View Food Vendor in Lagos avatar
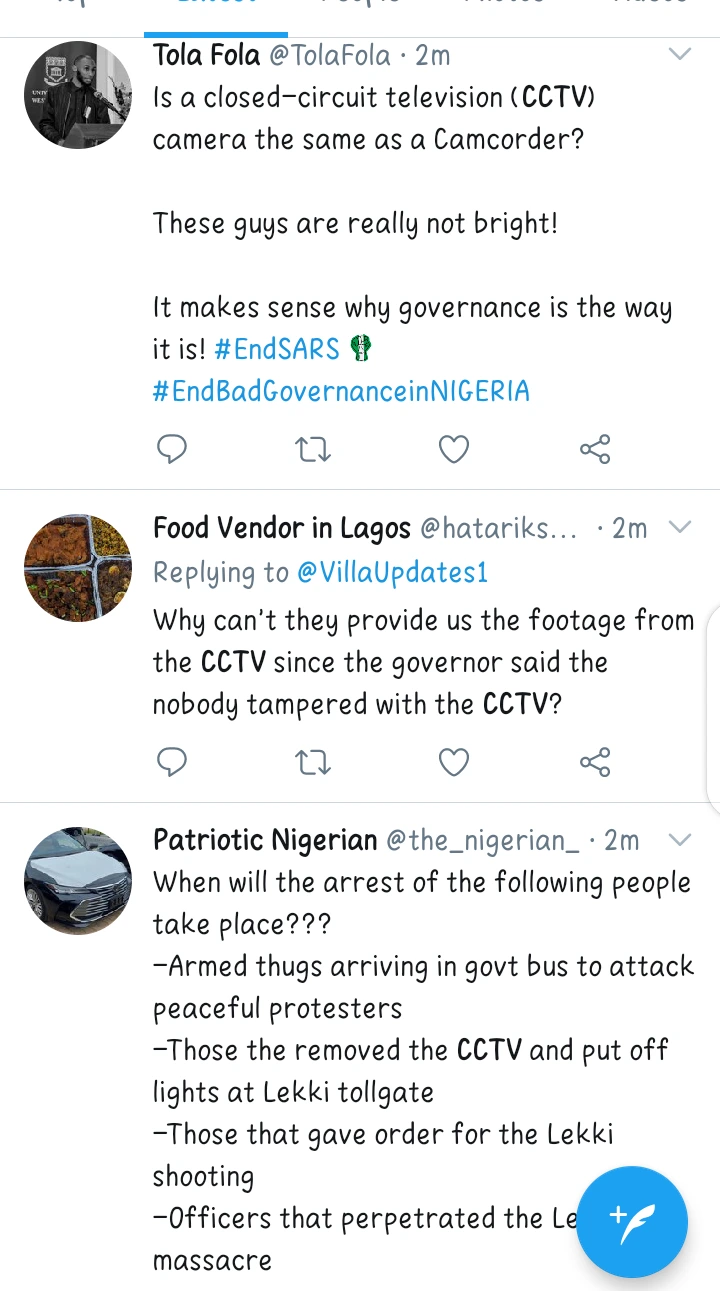This screenshot has height=1291, width=720. click(78, 568)
